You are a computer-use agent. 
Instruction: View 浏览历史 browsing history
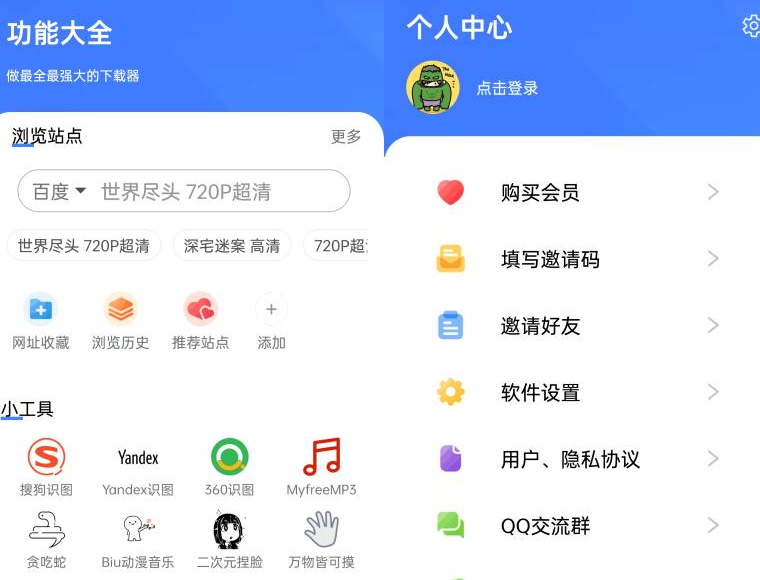120,321
